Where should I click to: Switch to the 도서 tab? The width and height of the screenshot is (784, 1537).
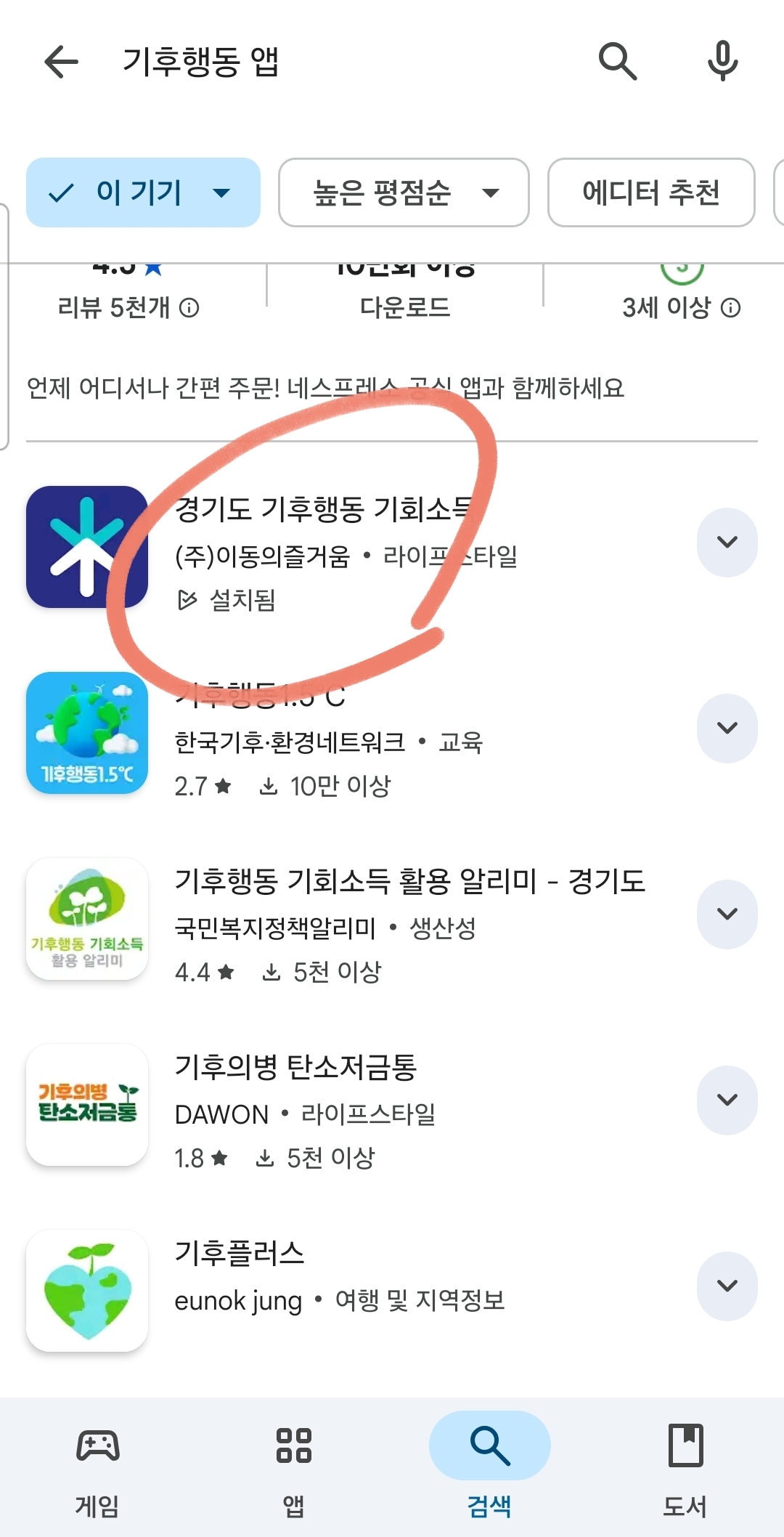pyautogui.click(x=685, y=1467)
